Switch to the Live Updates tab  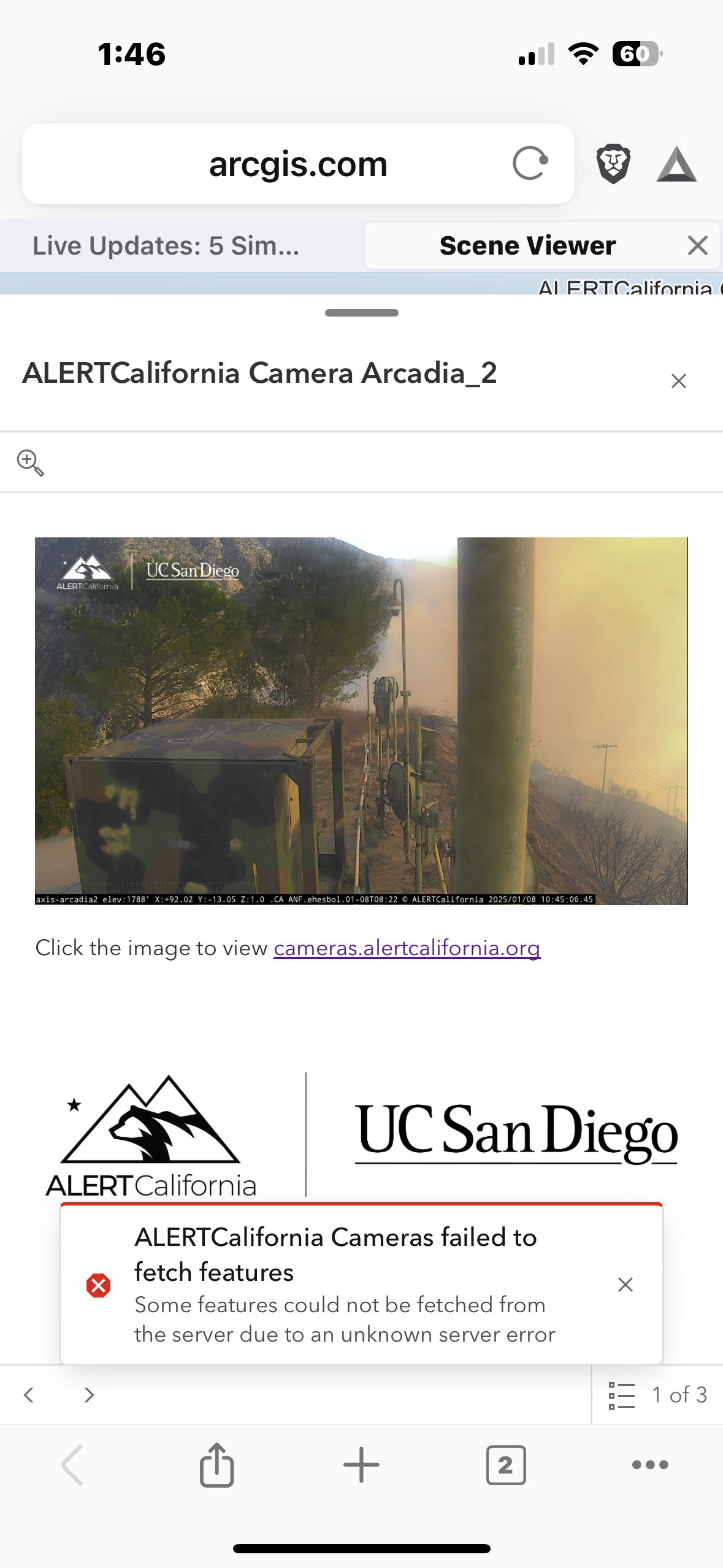pyautogui.click(x=166, y=245)
